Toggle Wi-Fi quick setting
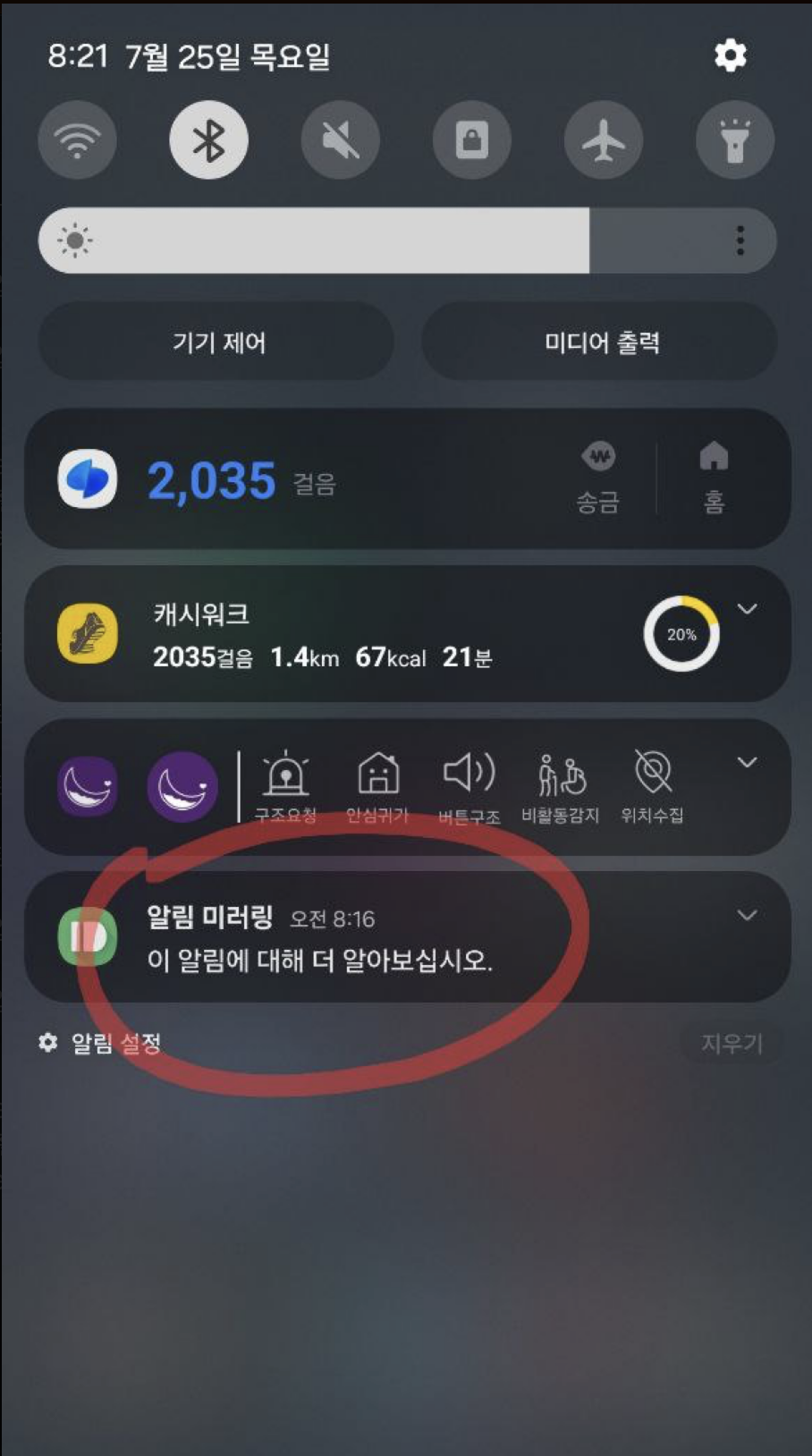Screen dimensions: 812x1456 coord(77,140)
